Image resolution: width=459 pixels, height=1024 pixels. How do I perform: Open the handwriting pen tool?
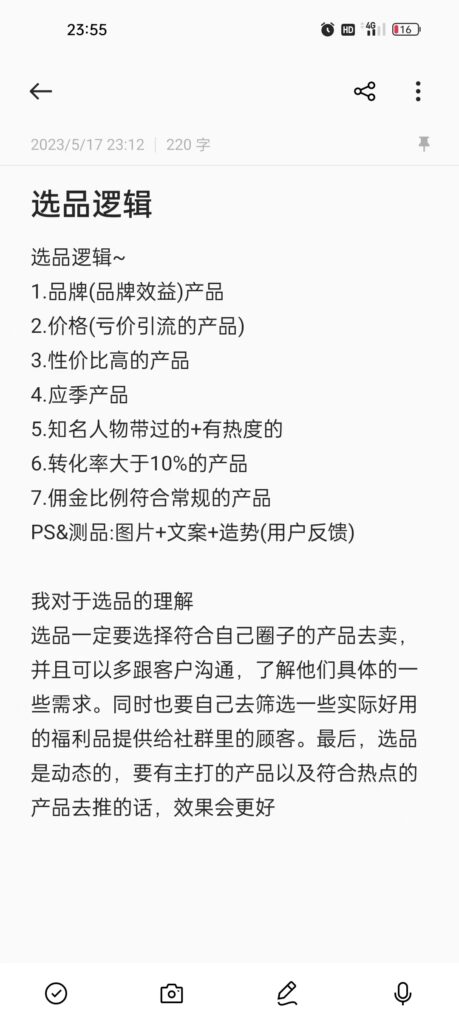[x=287, y=993]
